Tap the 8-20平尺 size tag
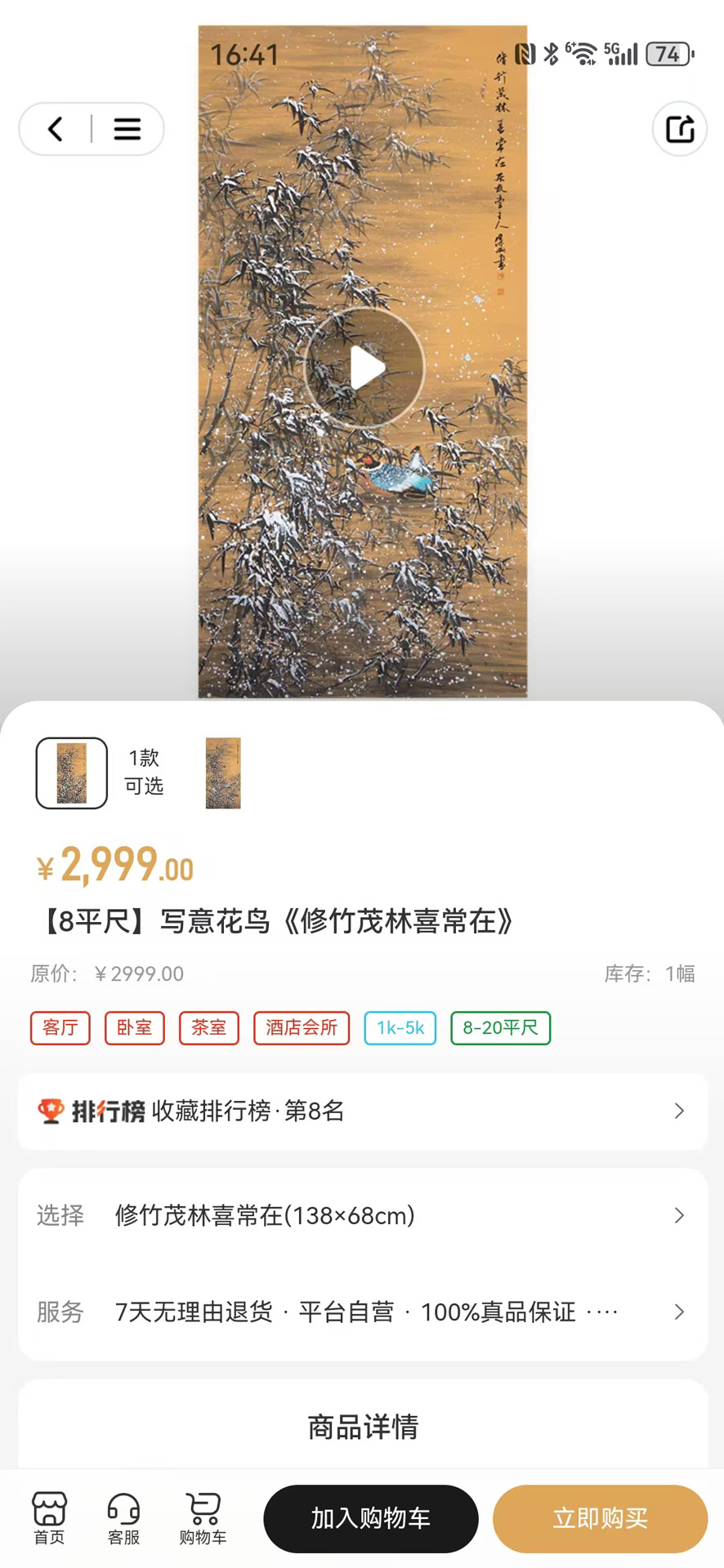Screen dimensions: 724x1568 (501, 1027)
